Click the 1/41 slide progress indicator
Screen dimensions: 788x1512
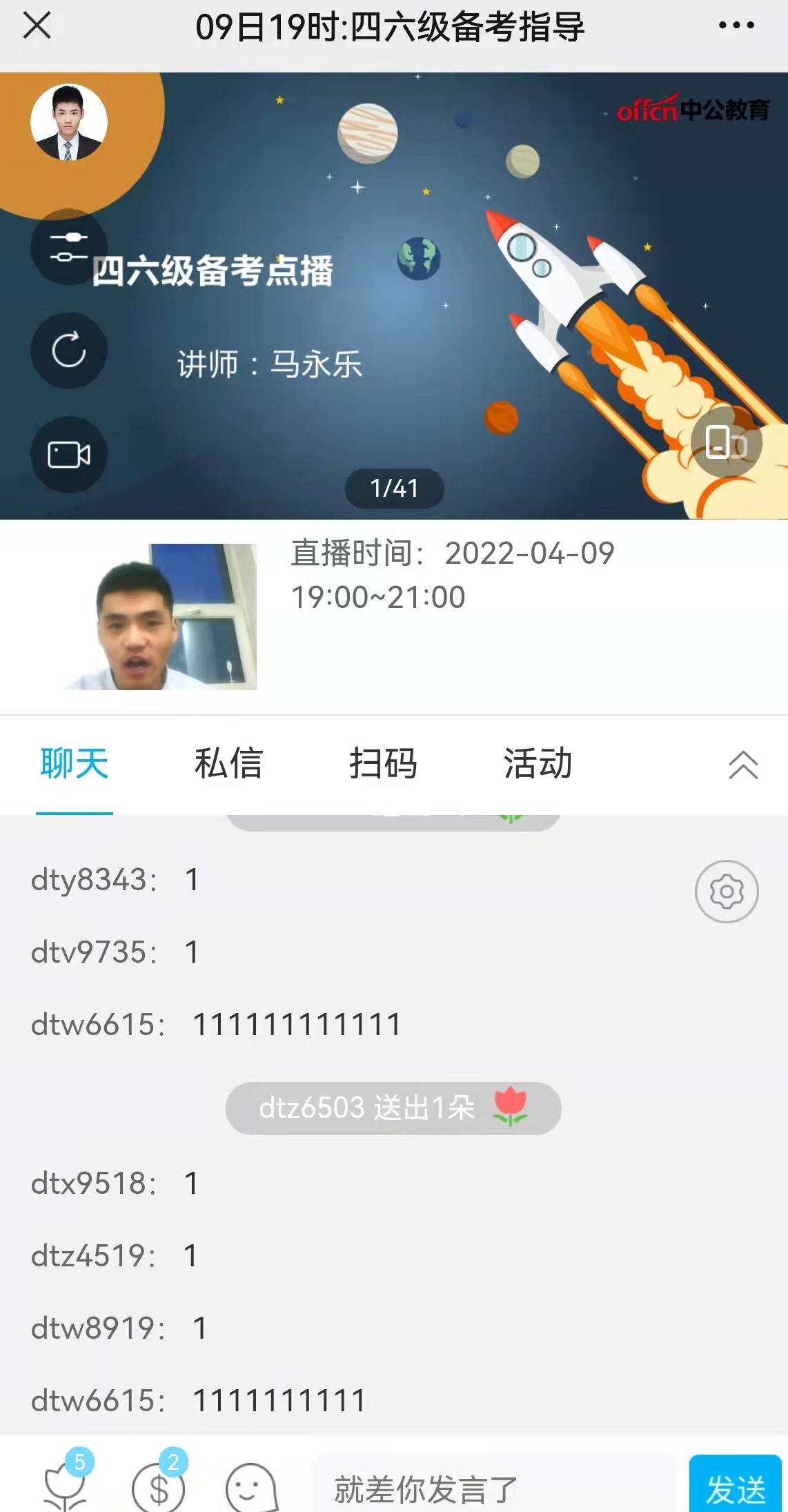(x=394, y=488)
